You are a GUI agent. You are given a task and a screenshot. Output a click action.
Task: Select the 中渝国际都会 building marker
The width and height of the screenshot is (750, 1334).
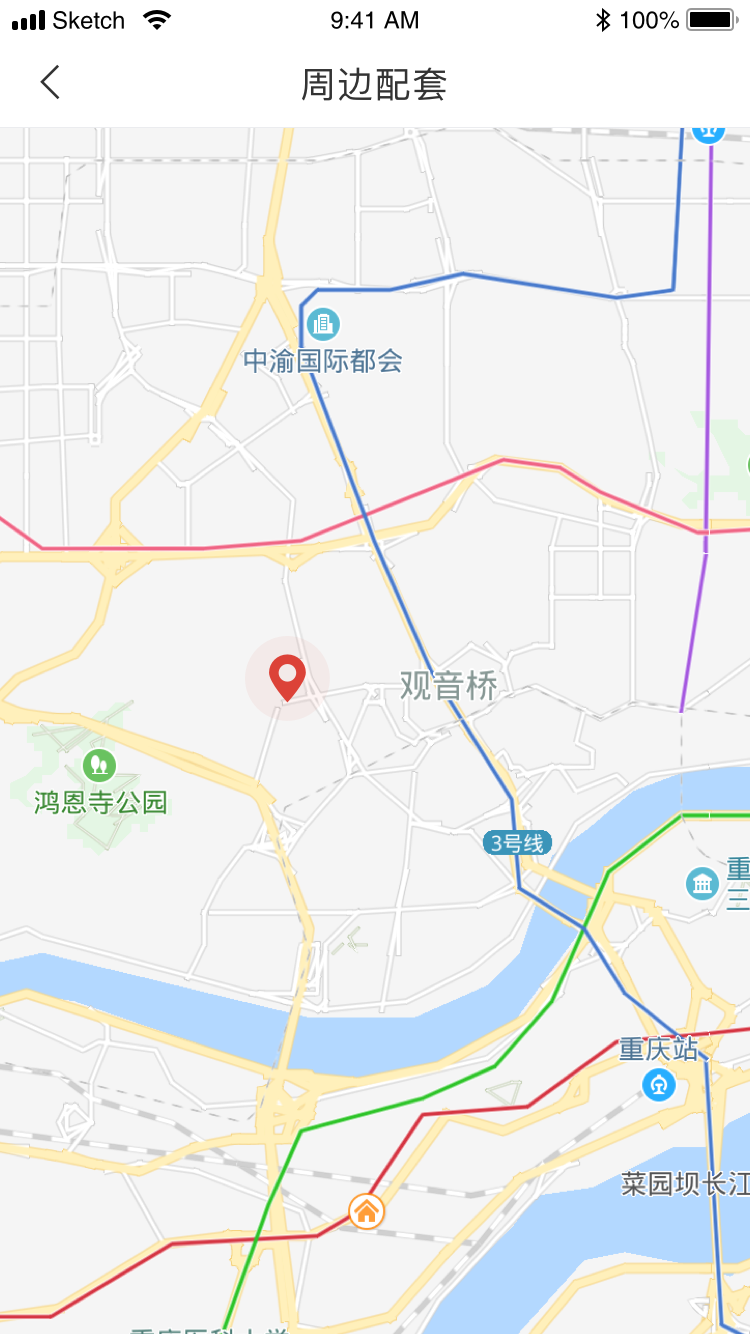click(x=323, y=324)
